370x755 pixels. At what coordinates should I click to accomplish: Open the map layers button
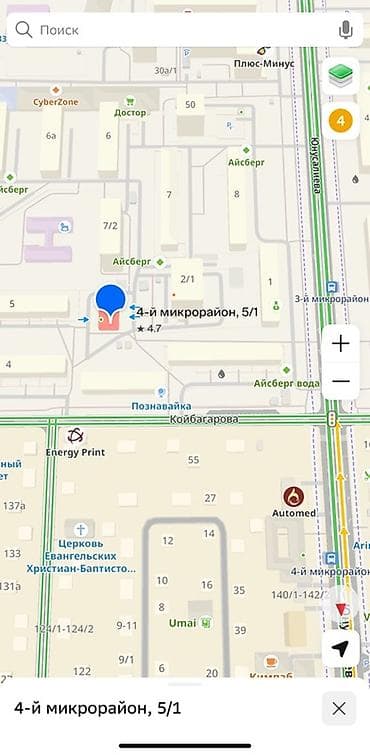341,76
